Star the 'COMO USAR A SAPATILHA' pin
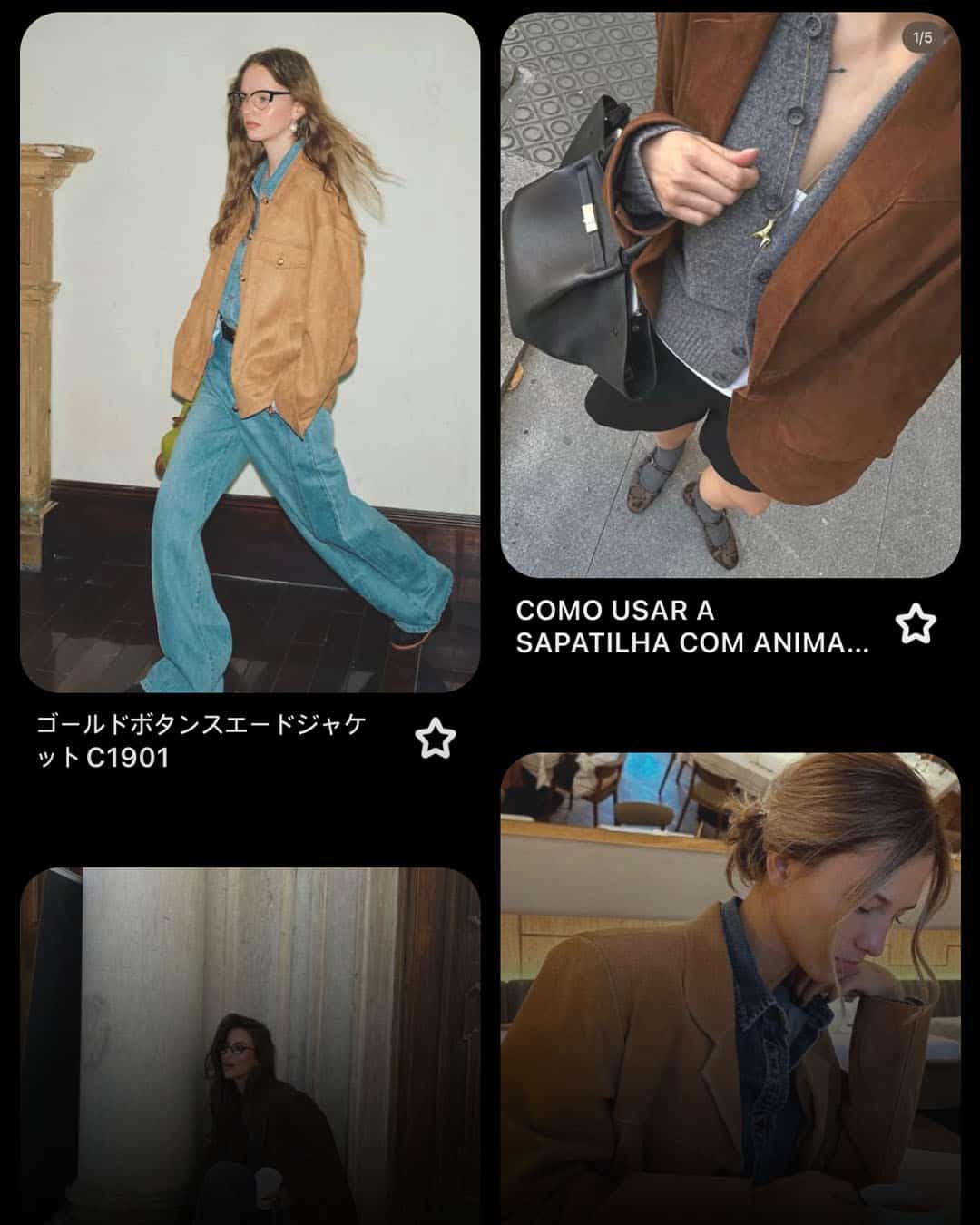The width and height of the screenshot is (980, 1225). click(916, 624)
